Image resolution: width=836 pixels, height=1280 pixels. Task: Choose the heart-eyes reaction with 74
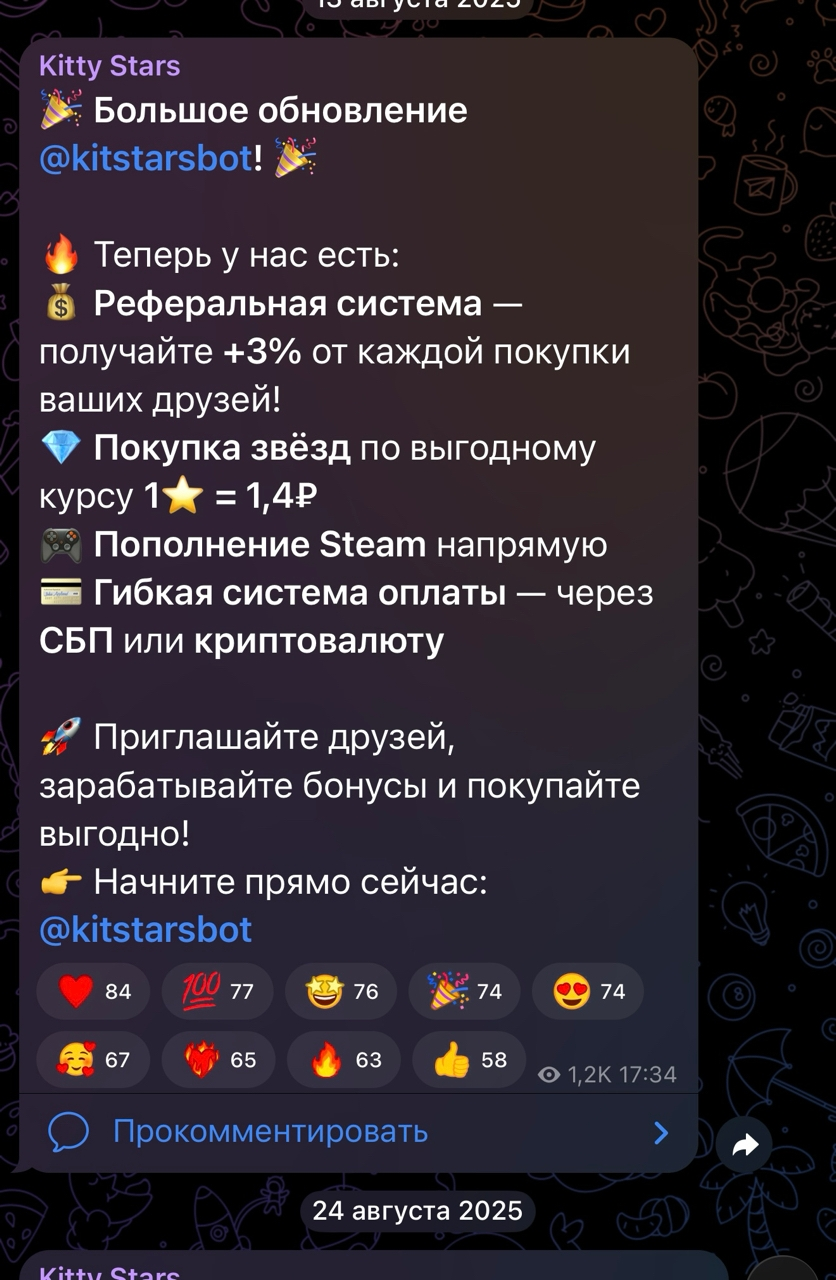pyautogui.click(x=588, y=991)
